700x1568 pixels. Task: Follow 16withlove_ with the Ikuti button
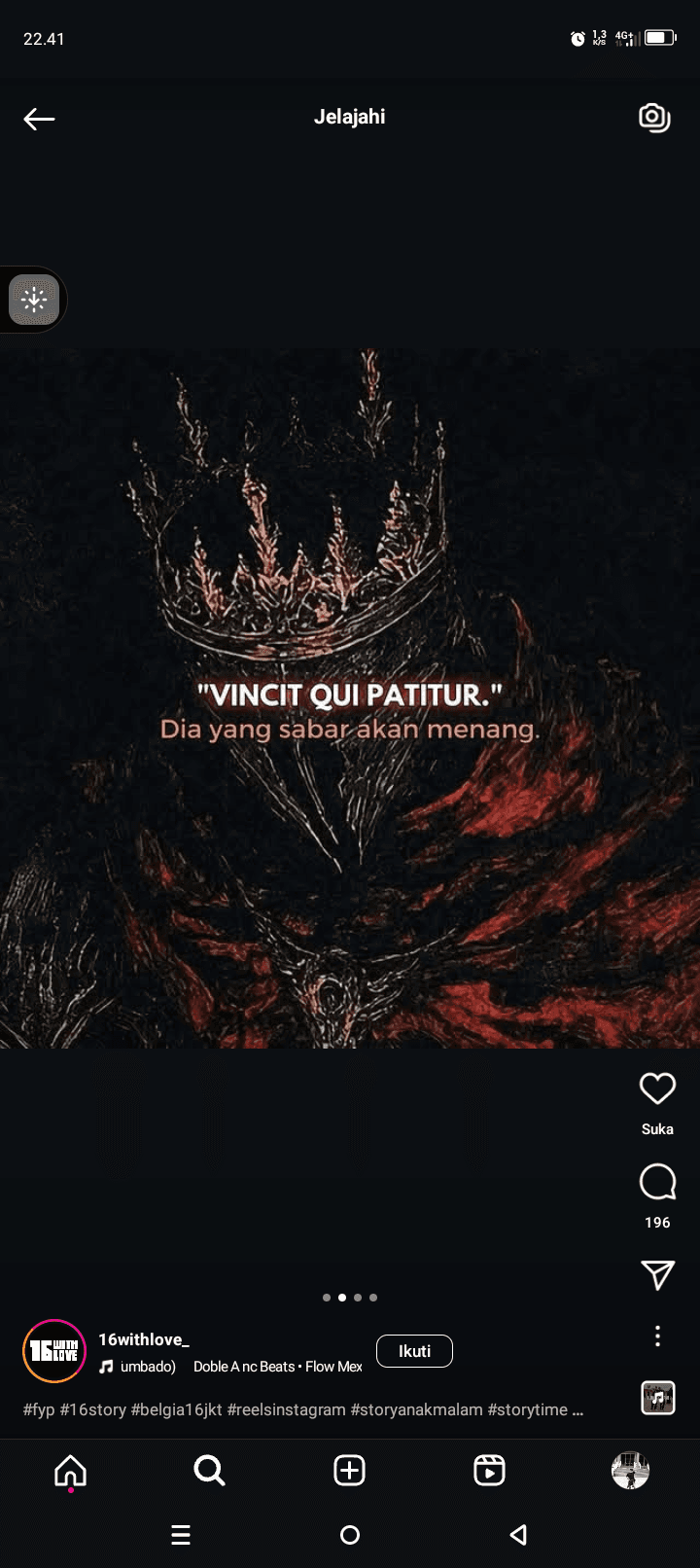414,1351
